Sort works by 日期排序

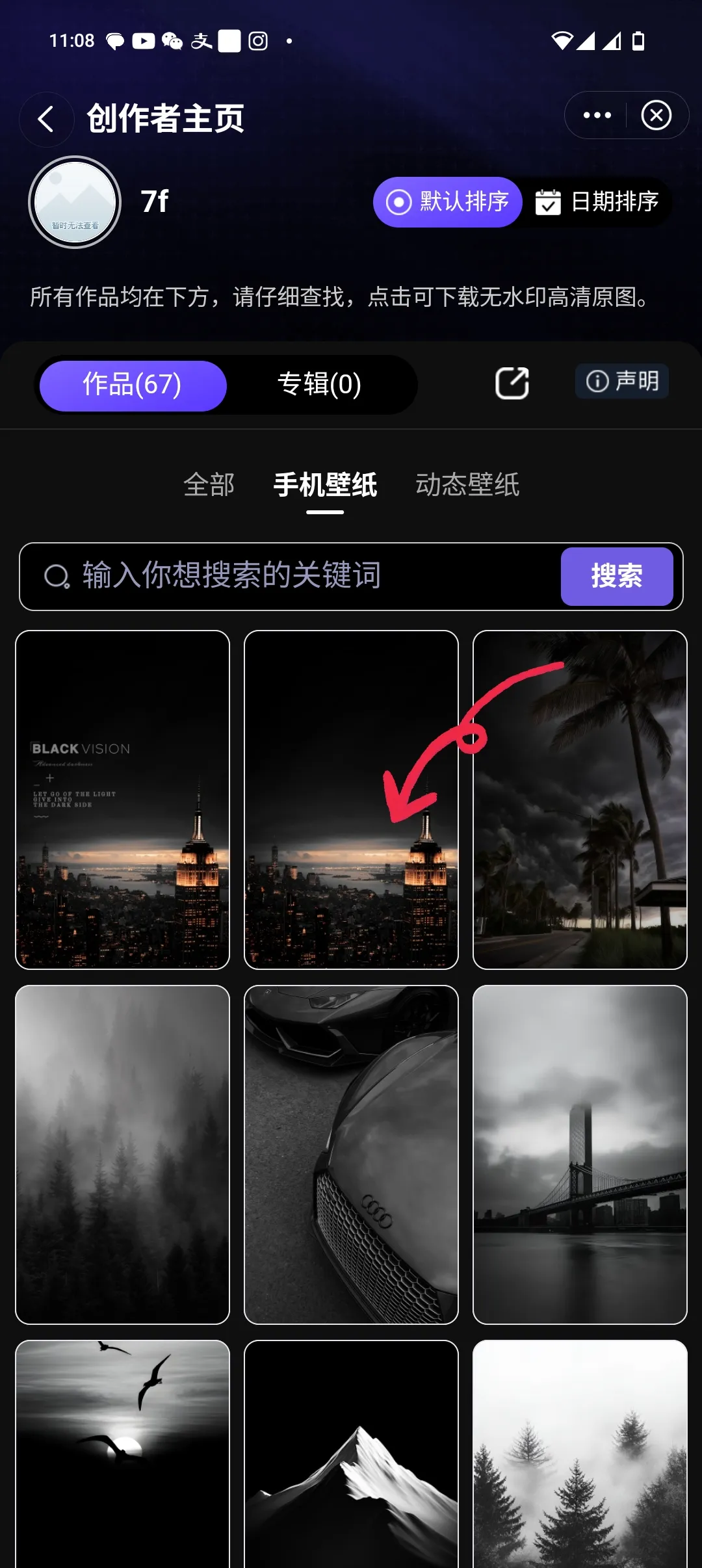pos(597,202)
